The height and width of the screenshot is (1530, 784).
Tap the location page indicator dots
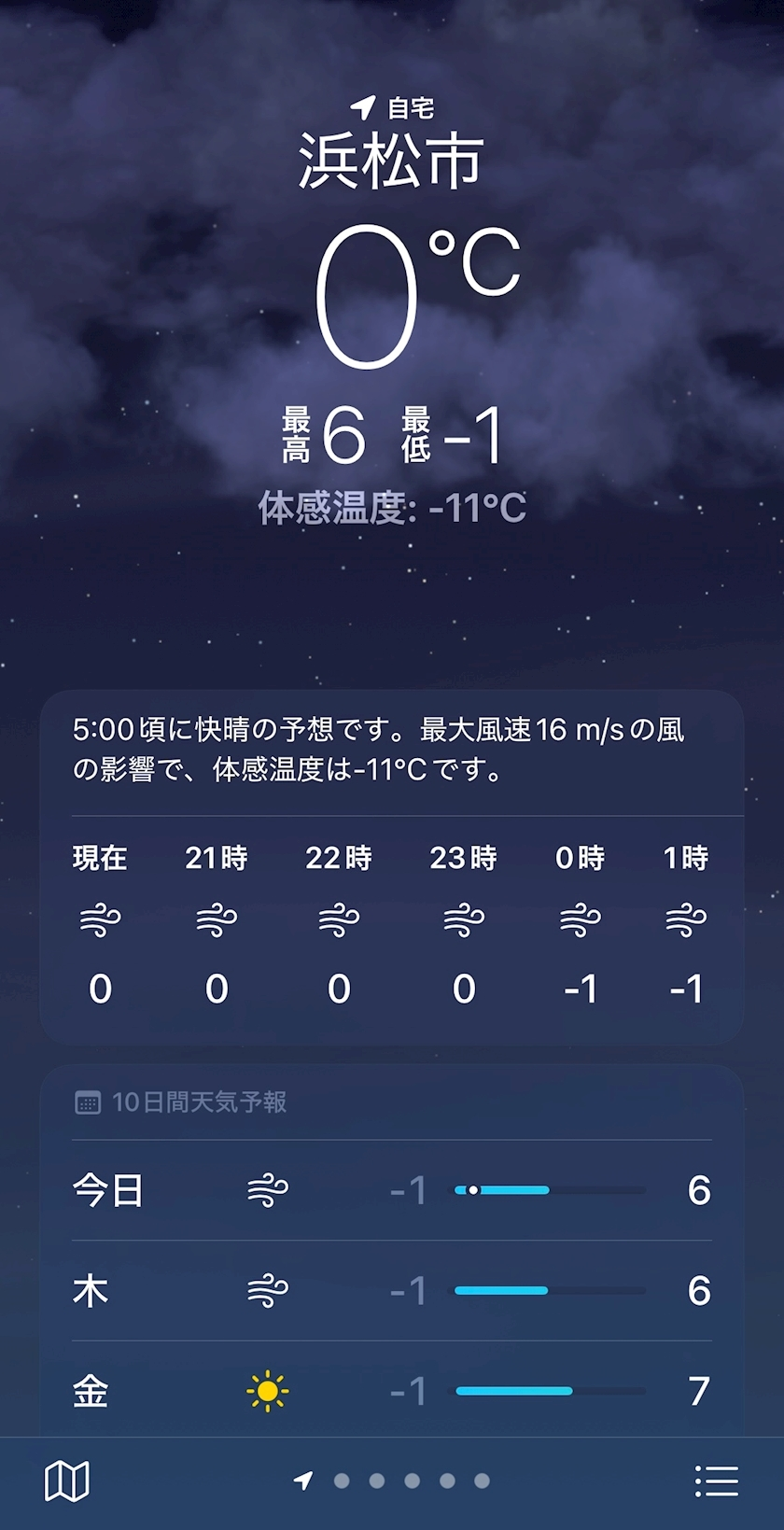point(393,1481)
